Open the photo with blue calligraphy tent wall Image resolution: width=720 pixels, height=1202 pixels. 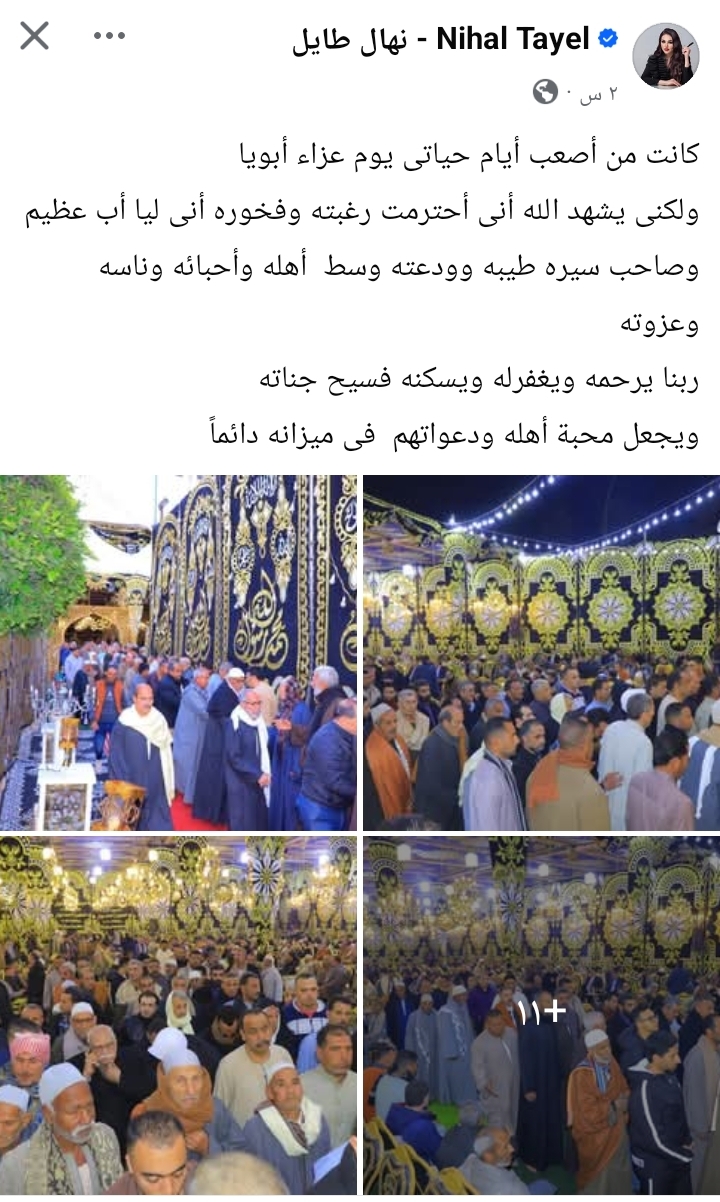(178, 653)
